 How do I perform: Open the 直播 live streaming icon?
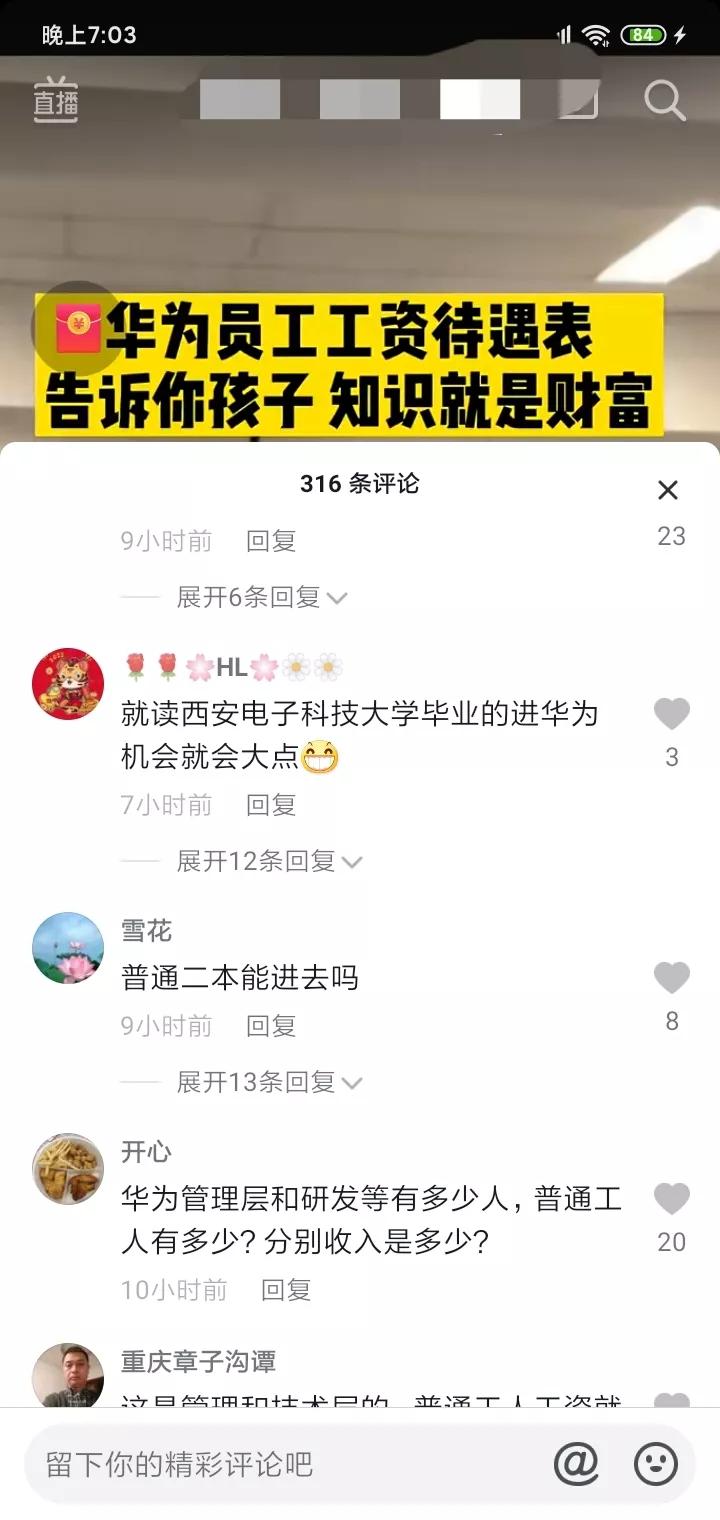pos(55,100)
